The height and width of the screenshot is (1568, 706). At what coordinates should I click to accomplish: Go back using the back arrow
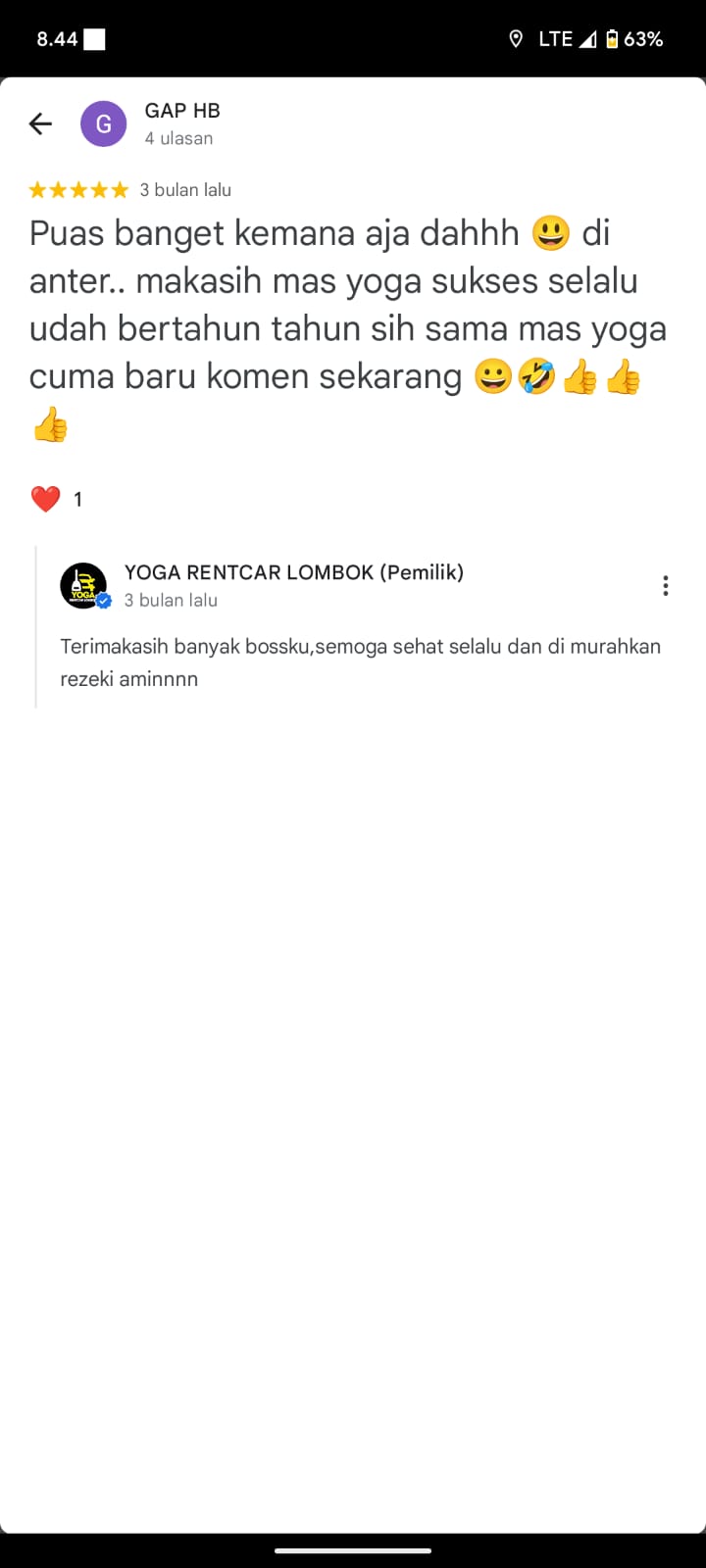(x=40, y=123)
